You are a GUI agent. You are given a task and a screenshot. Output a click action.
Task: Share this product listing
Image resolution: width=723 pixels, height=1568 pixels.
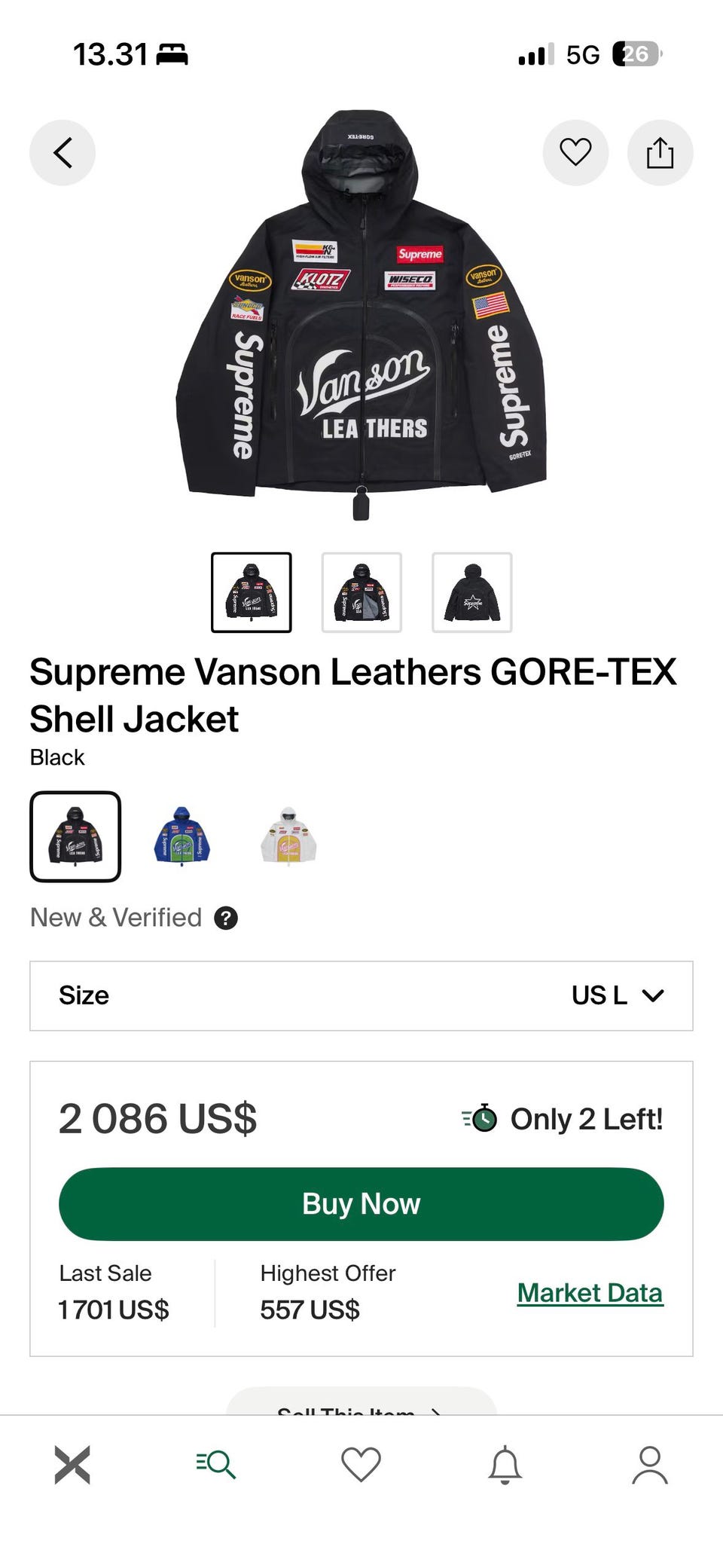point(660,152)
